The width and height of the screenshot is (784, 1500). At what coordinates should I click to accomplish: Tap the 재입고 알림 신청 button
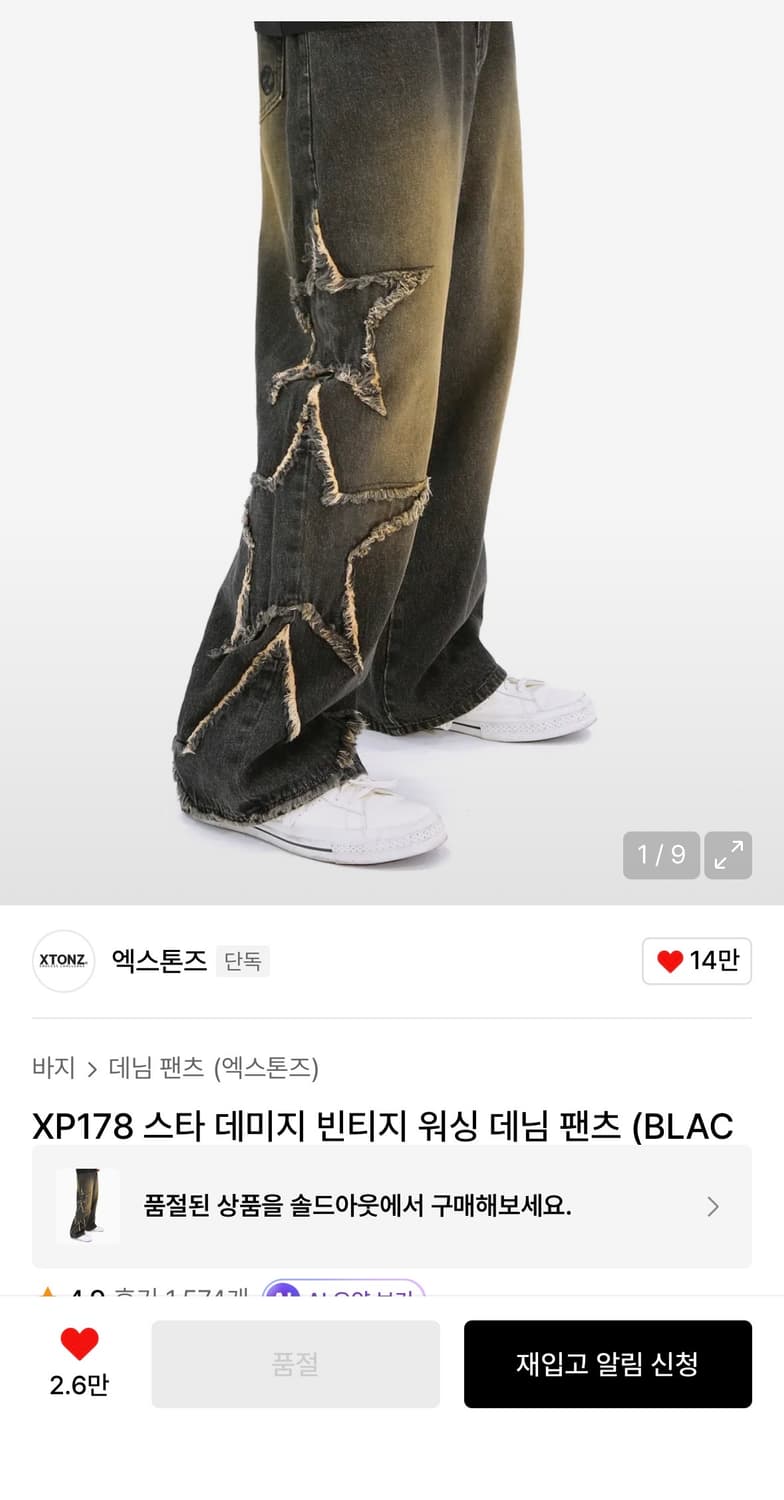(608, 1363)
